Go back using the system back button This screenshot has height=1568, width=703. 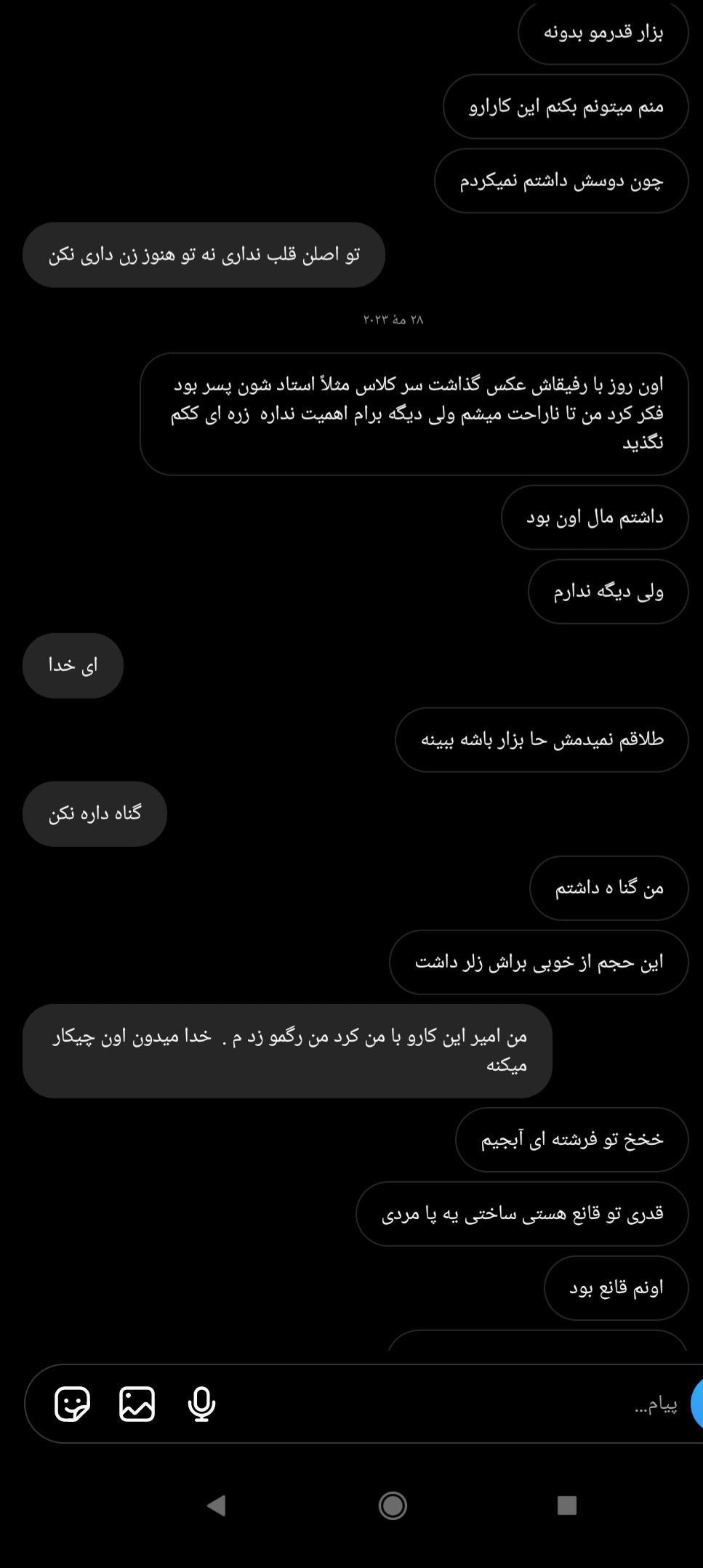pos(216,1505)
